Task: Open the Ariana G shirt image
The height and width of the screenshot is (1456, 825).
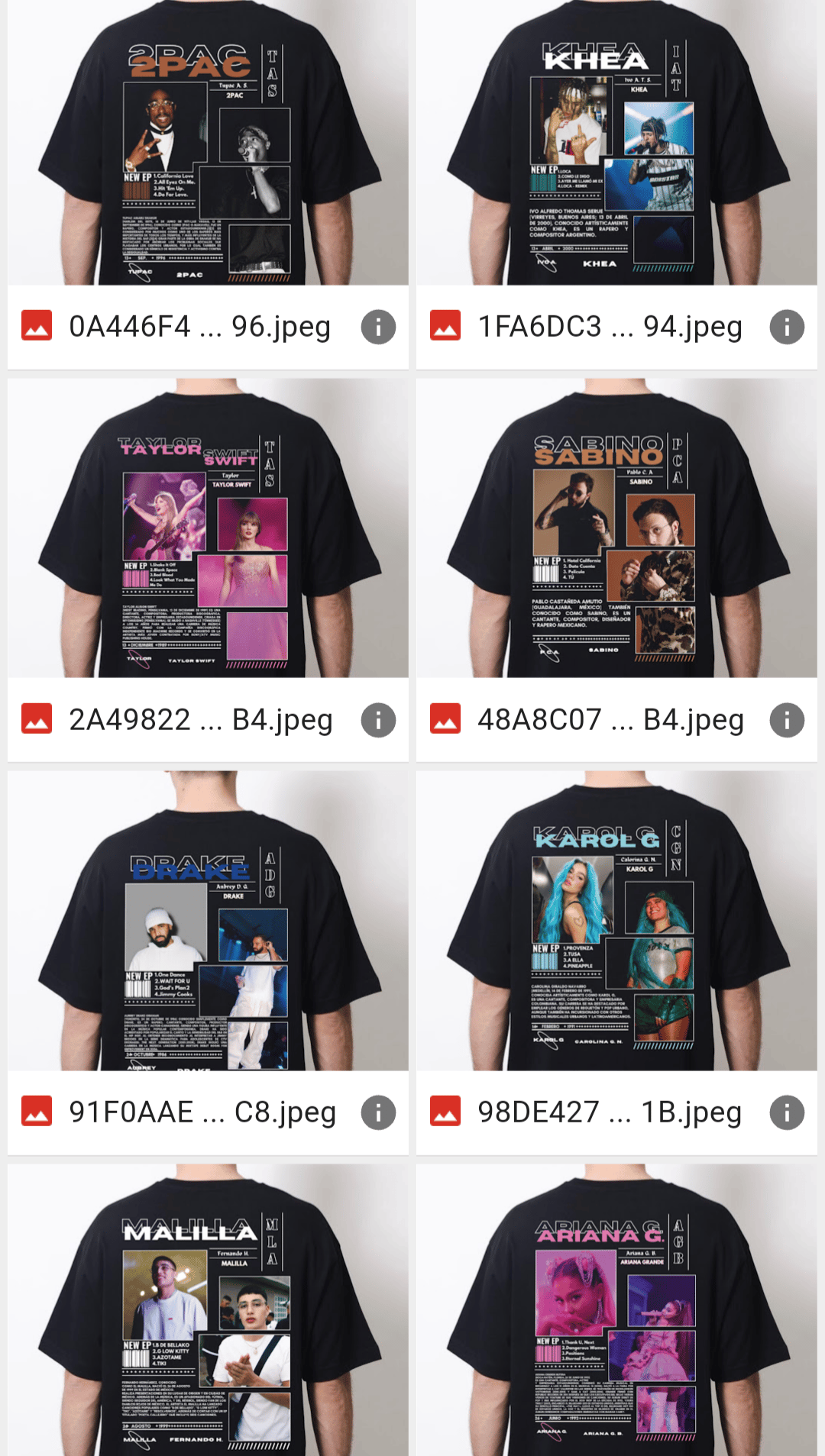Action: coord(616,1310)
